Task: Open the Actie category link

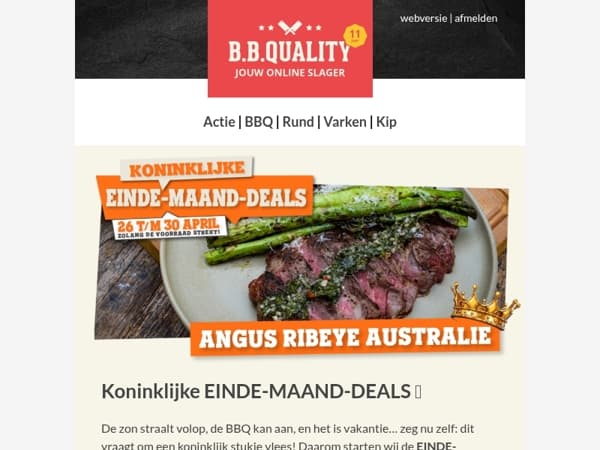Action: coord(219,122)
